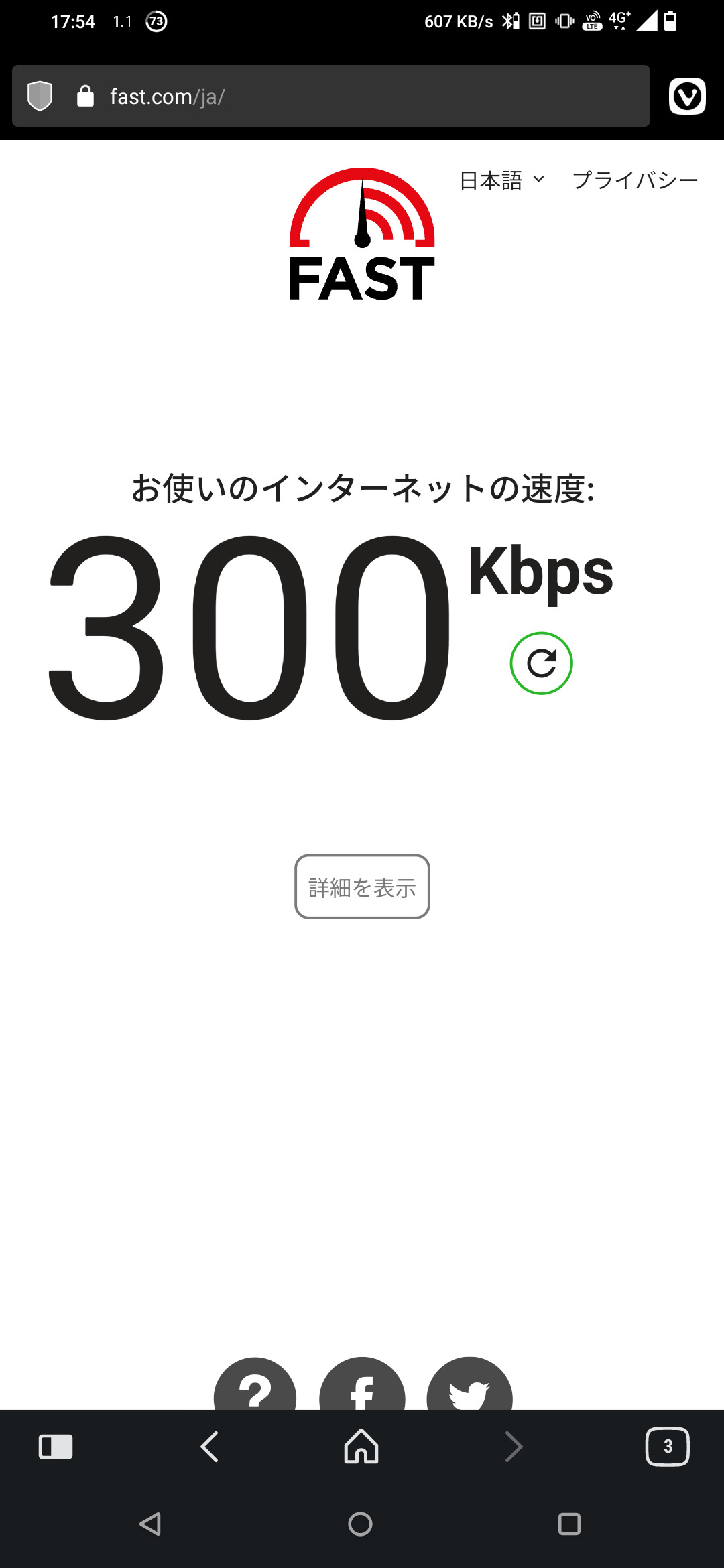Screen dimensions: 724x1568
Task: Toggle the browser side panel
Action: (x=56, y=1447)
